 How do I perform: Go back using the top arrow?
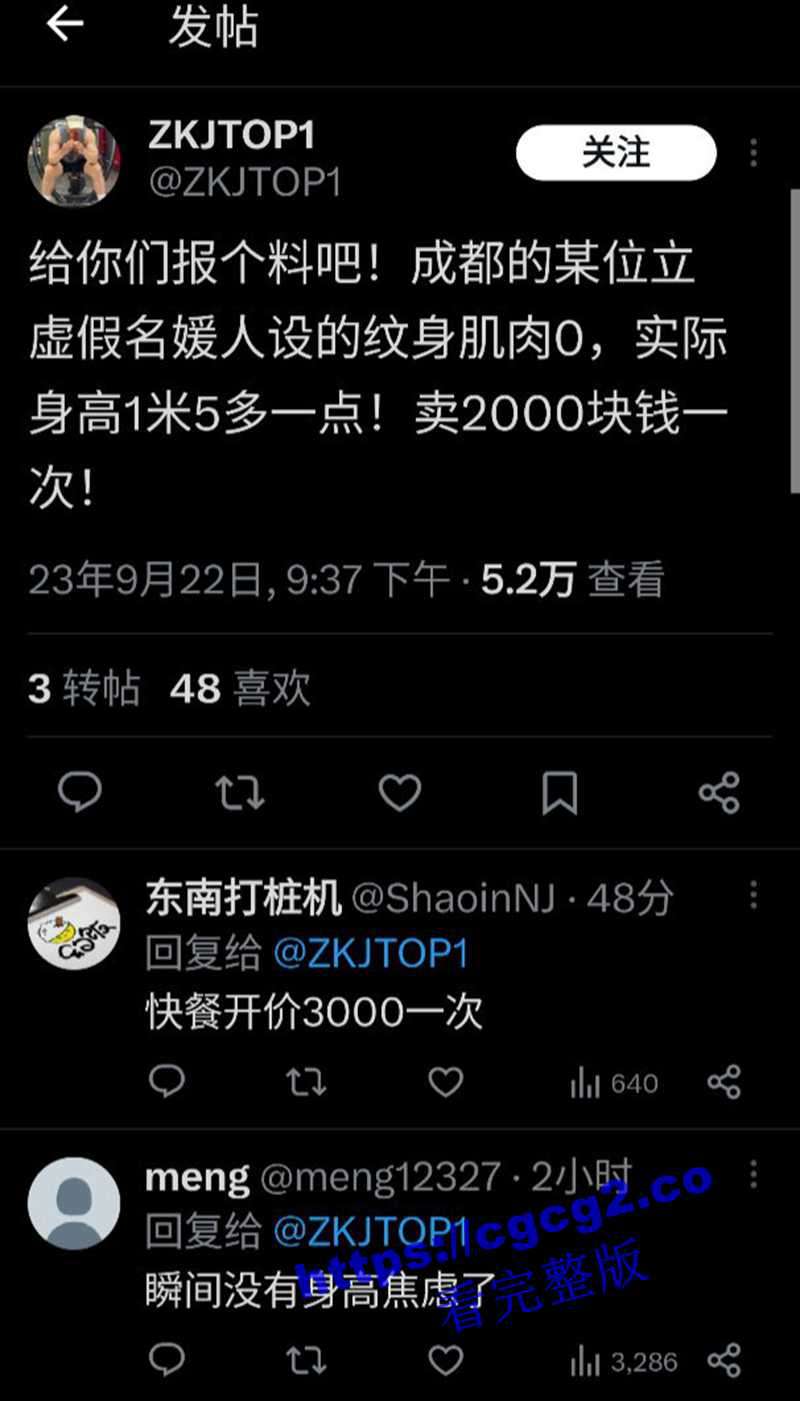64,25
